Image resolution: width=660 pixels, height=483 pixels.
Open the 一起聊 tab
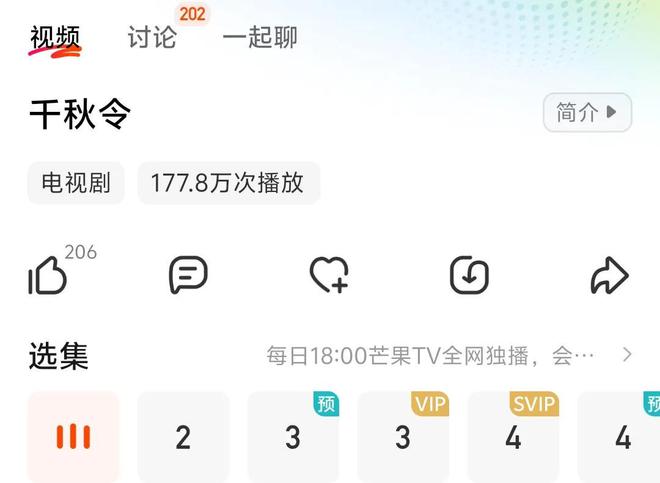[259, 38]
